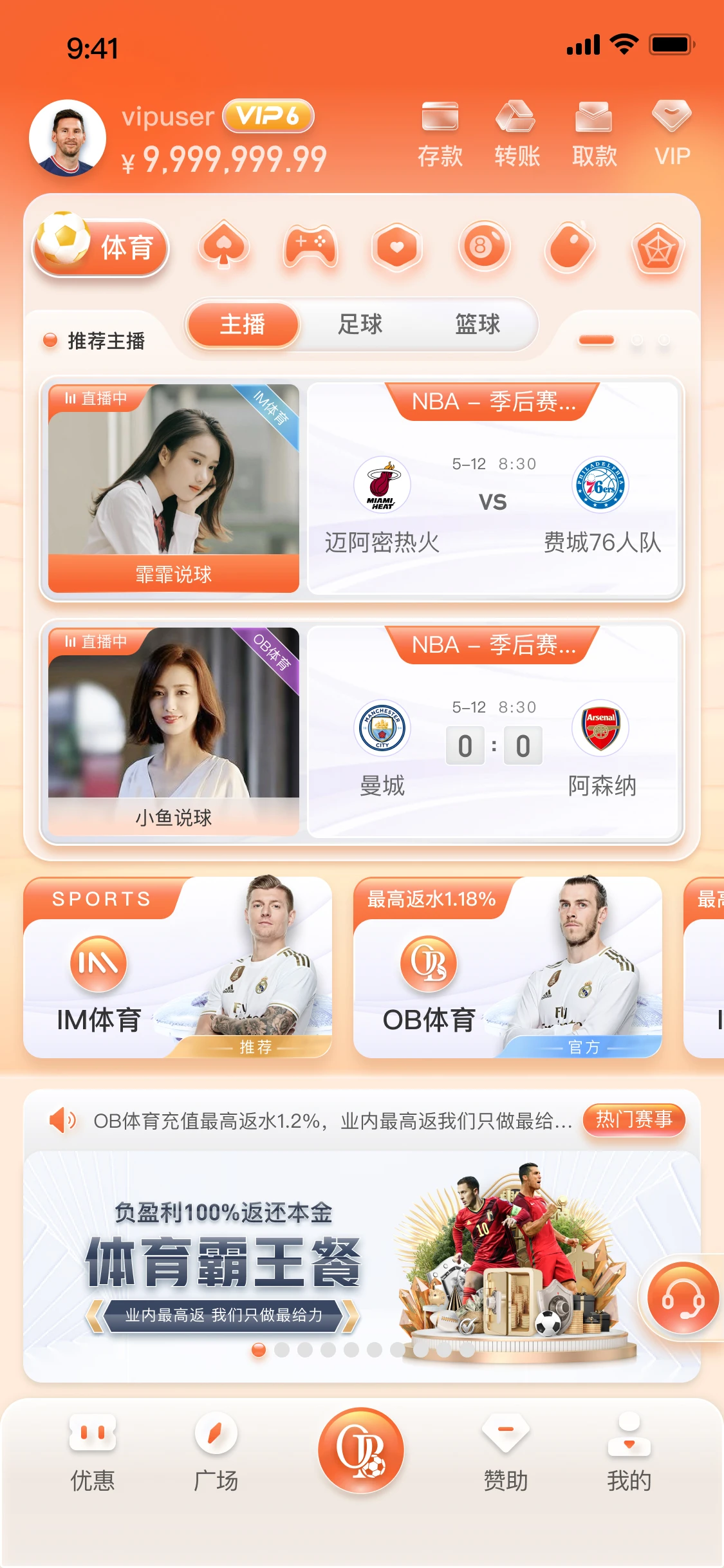The width and height of the screenshot is (724, 1568).
Task: Select the gamepad e-sports category
Action: [x=310, y=247]
